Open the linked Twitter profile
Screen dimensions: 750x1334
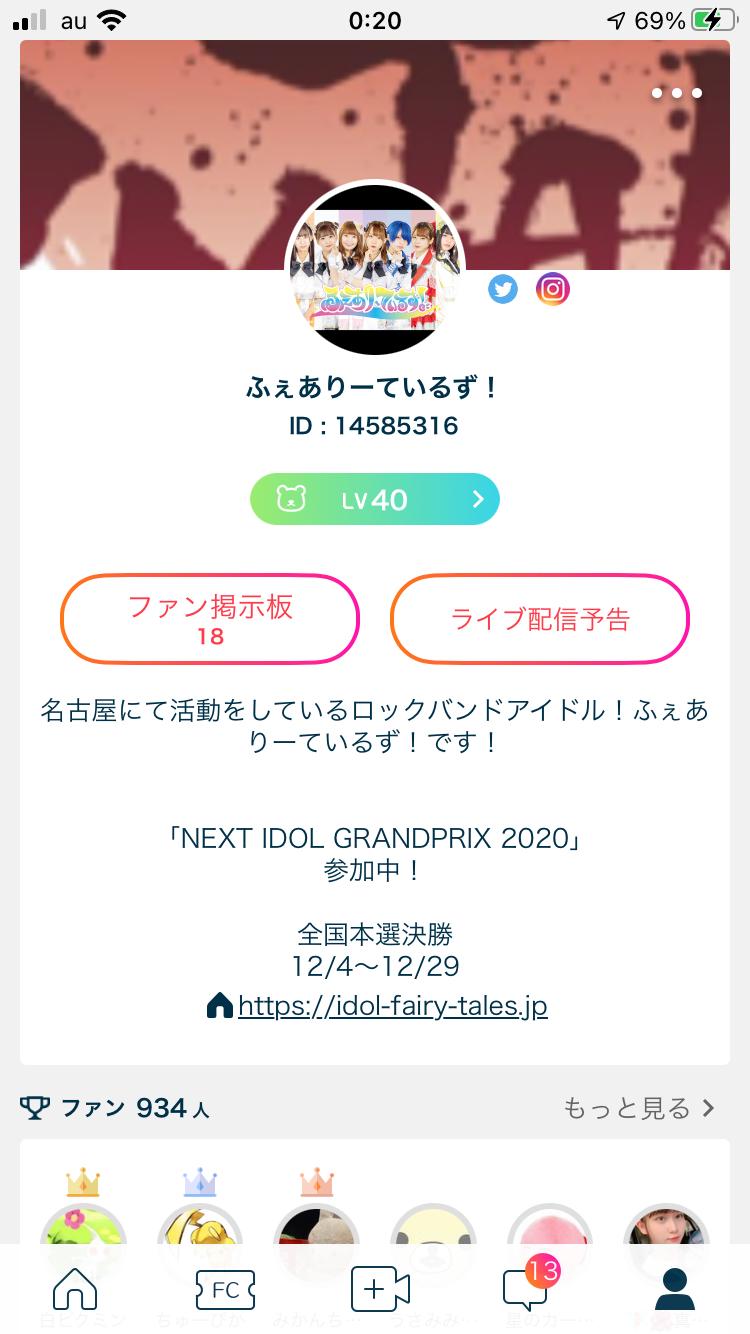coord(503,290)
